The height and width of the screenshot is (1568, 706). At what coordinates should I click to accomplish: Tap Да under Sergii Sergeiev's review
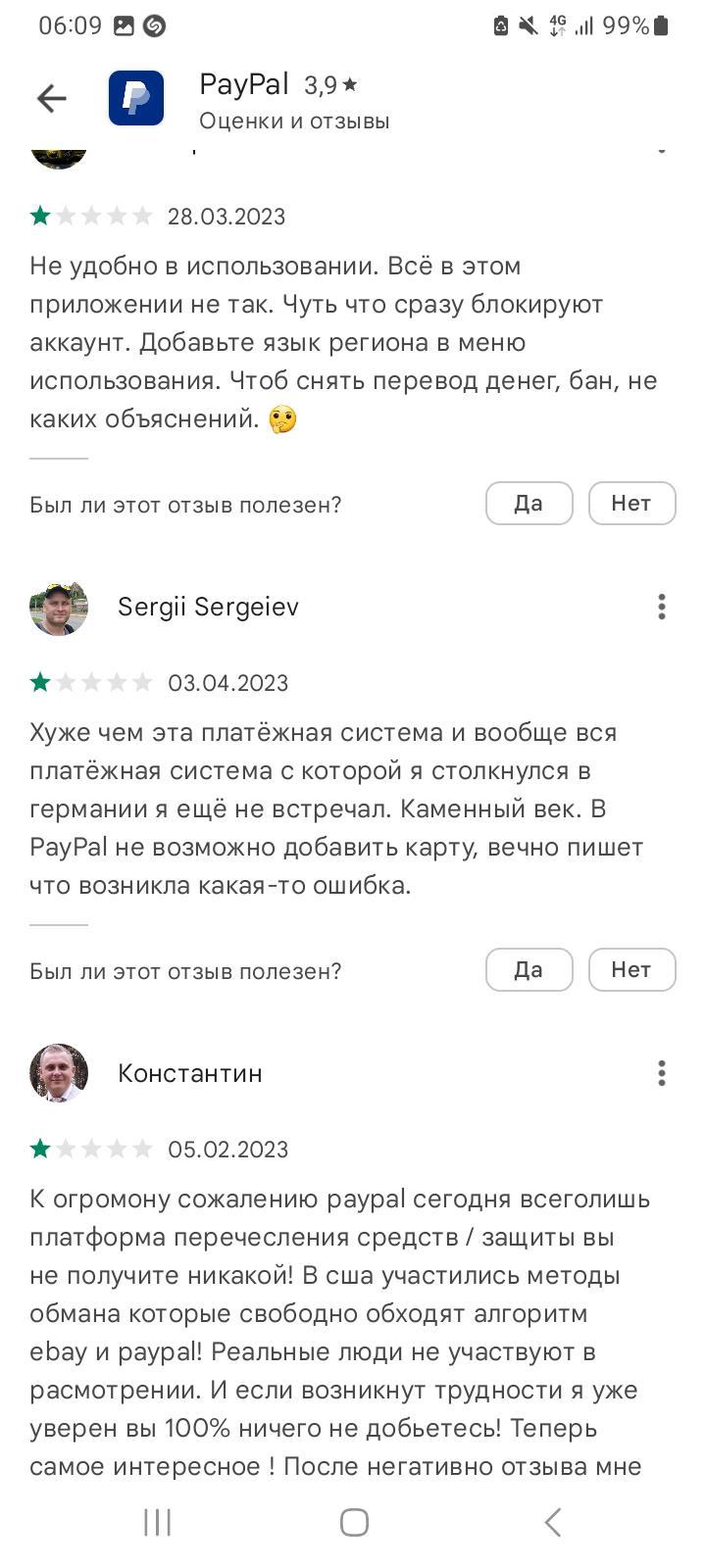coord(529,970)
